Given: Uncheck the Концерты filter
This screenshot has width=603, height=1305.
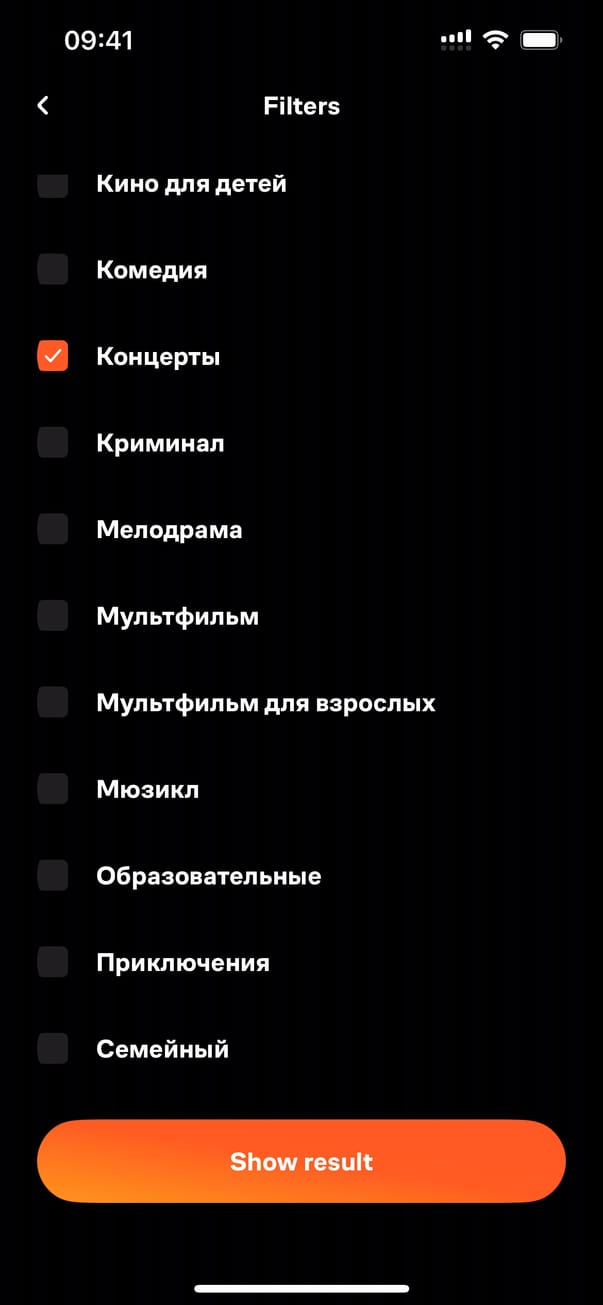Looking at the screenshot, I should pyautogui.click(x=53, y=356).
